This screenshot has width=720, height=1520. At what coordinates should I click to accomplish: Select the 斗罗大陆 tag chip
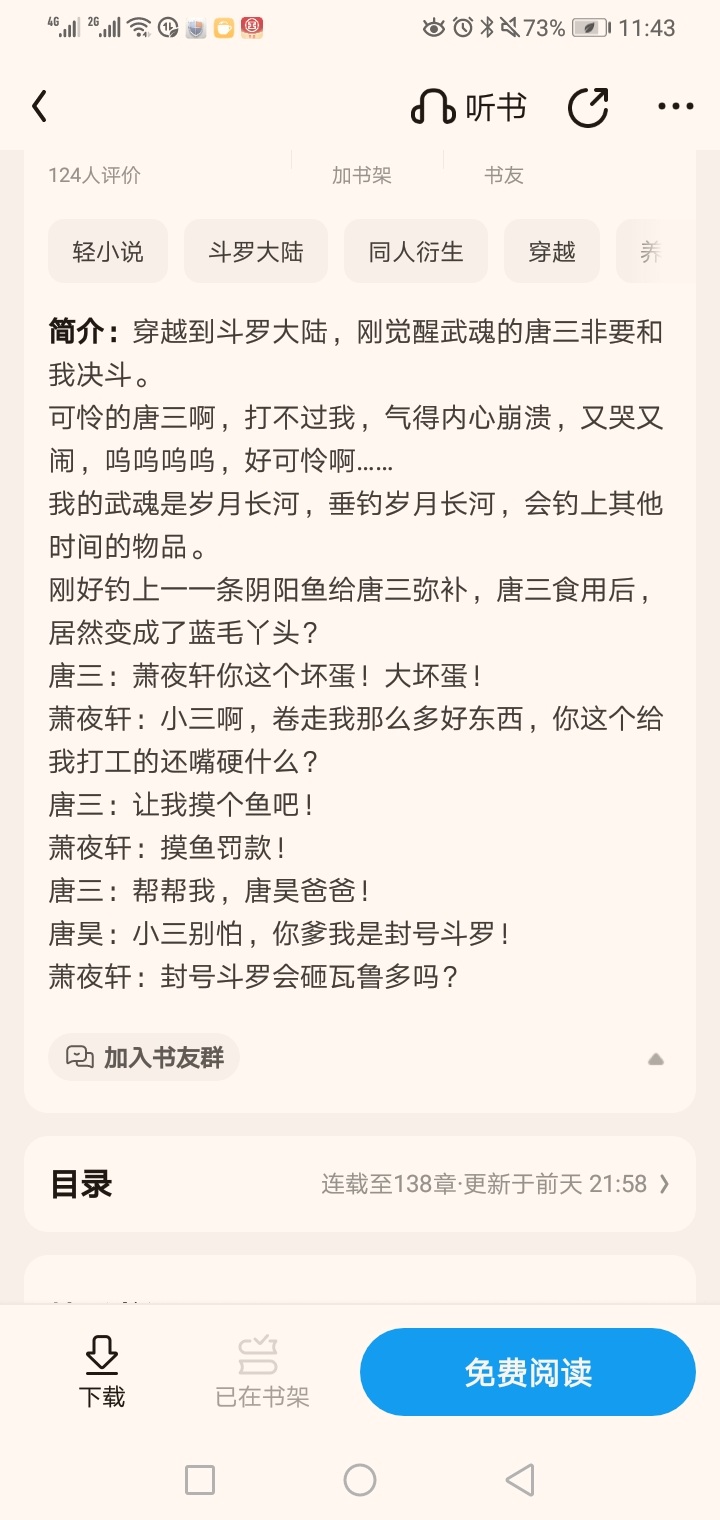256,252
